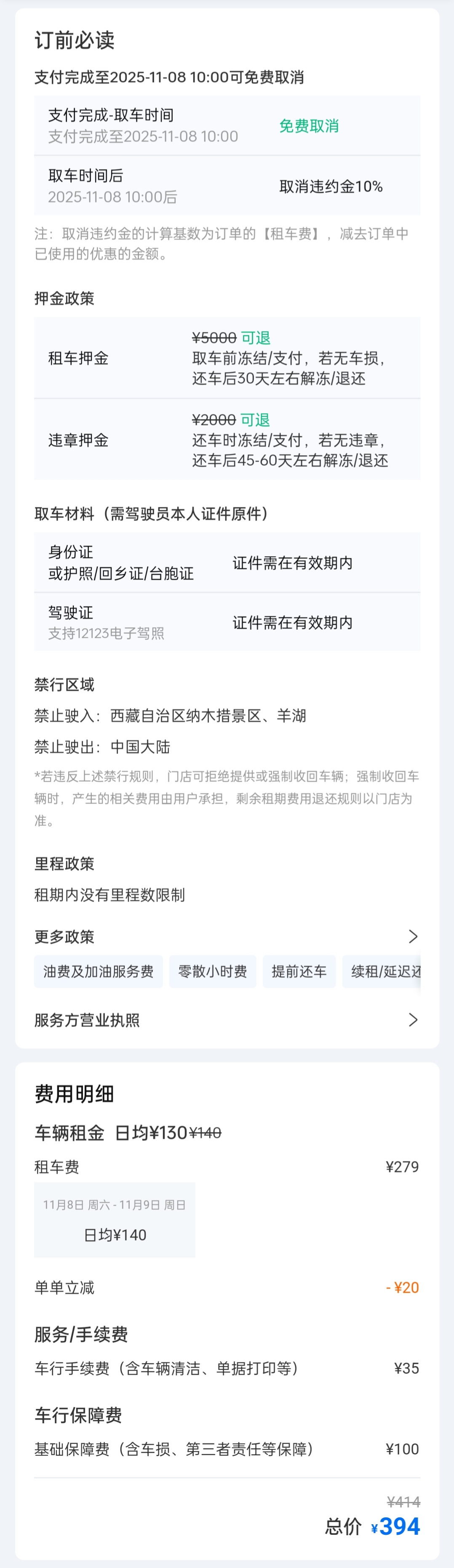This screenshot has height=1568, width=454.
Task: Open the 续租/延迟还 policy chip
Action: point(383,971)
